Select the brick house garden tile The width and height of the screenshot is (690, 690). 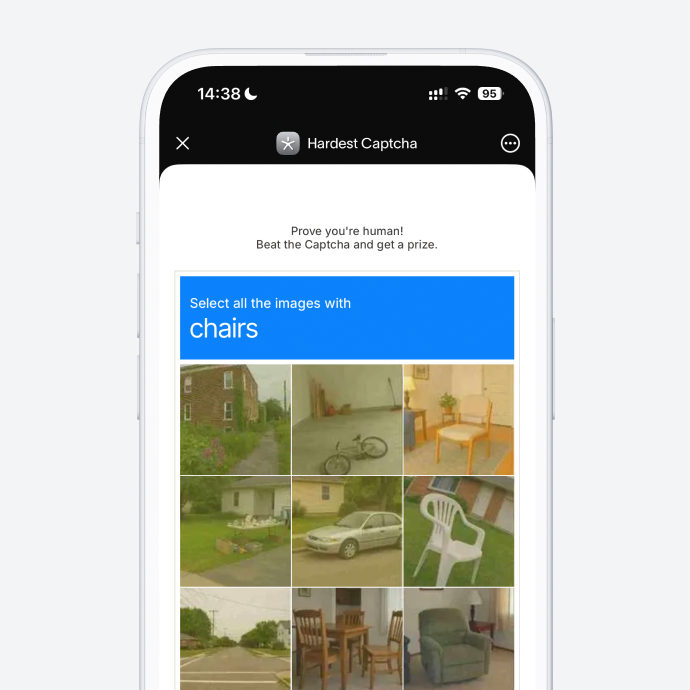(235, 419)
